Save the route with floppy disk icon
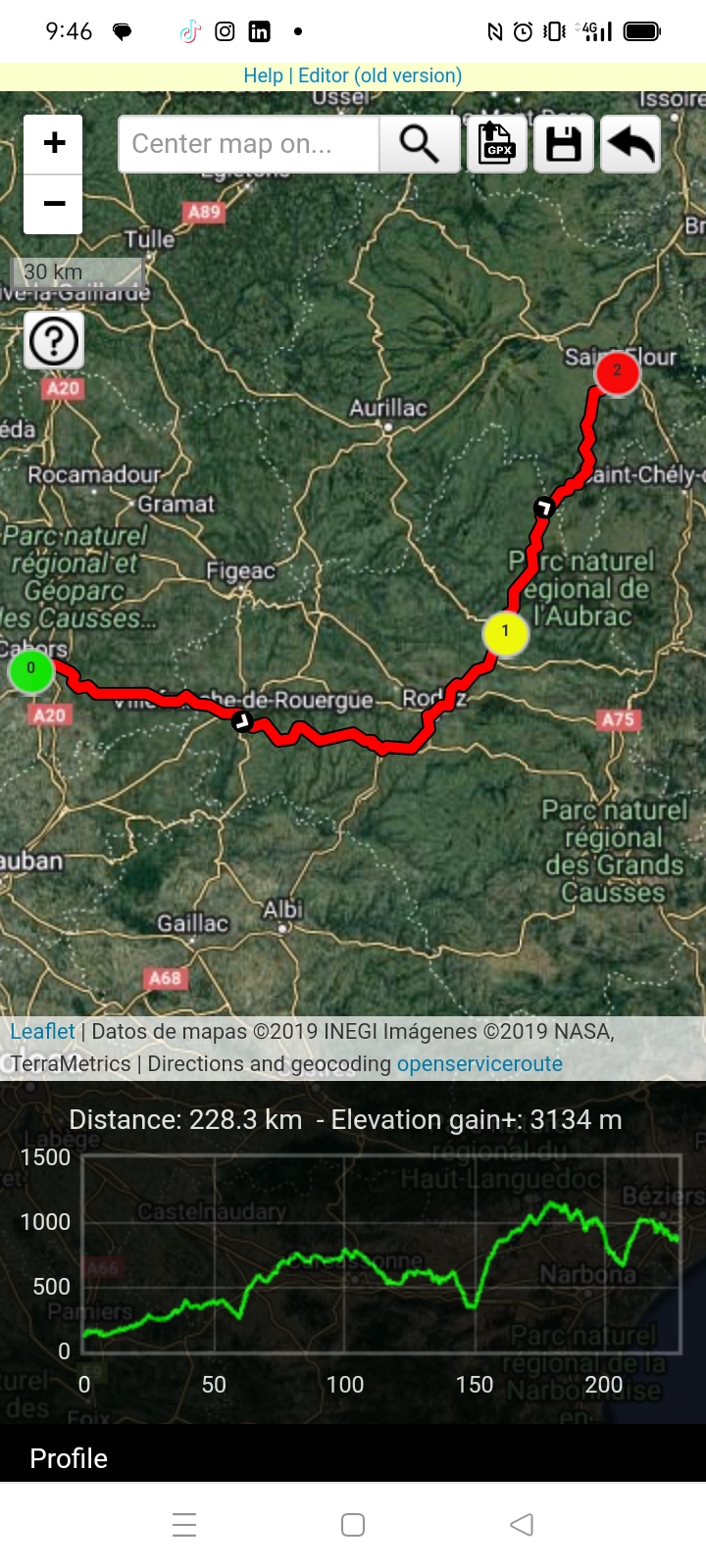Viewport: 706px width, 1568px height. pyautogui.click(x=563, y=144)
